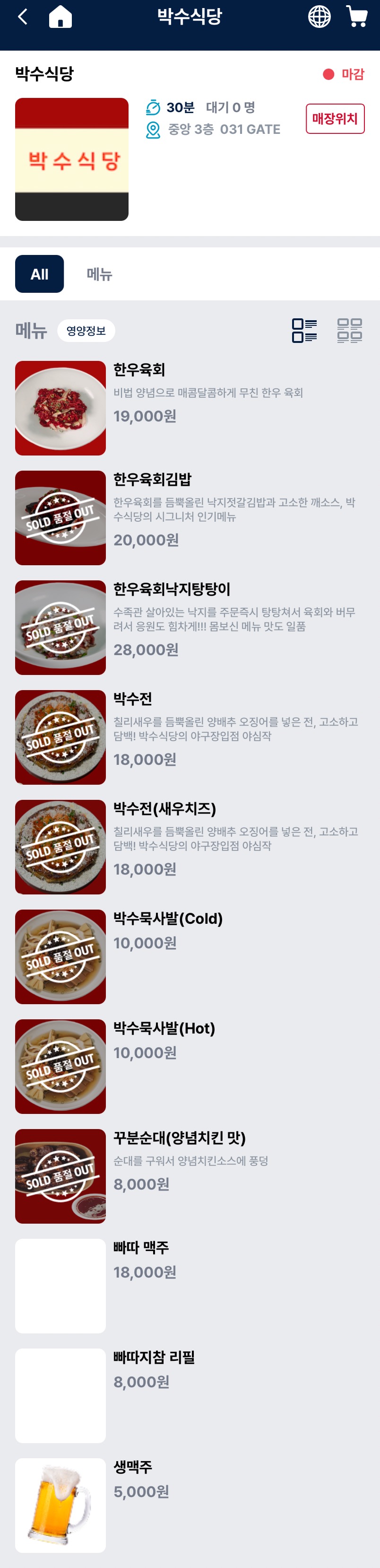Open the shopping cart

[x=357, y=17]
